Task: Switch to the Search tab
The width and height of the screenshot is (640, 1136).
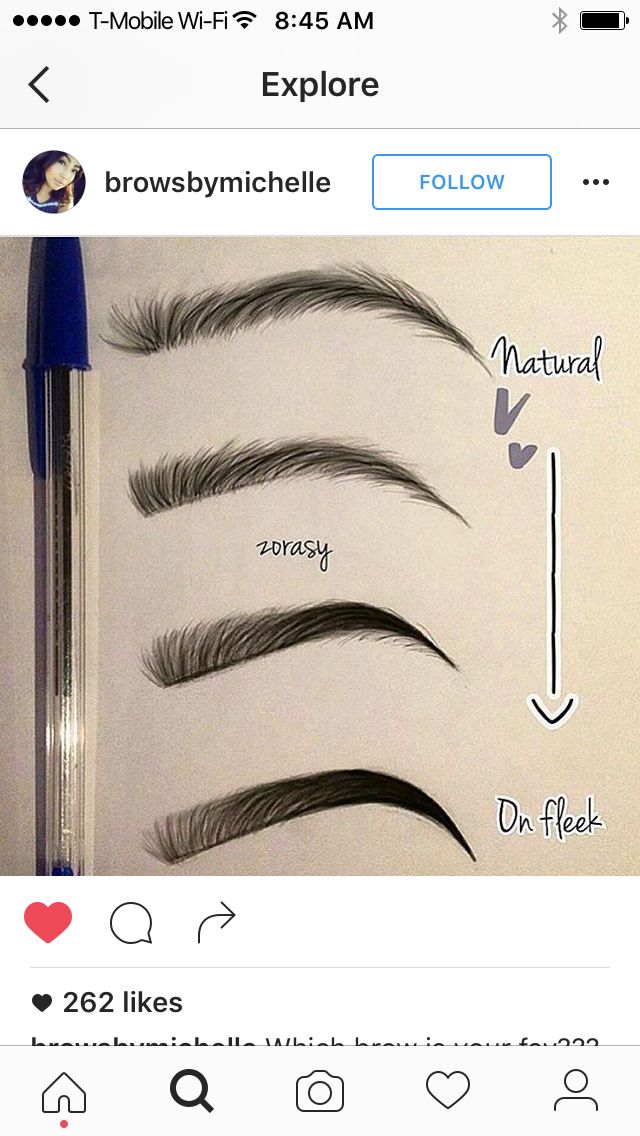Action: click(x=192, y=1091)
